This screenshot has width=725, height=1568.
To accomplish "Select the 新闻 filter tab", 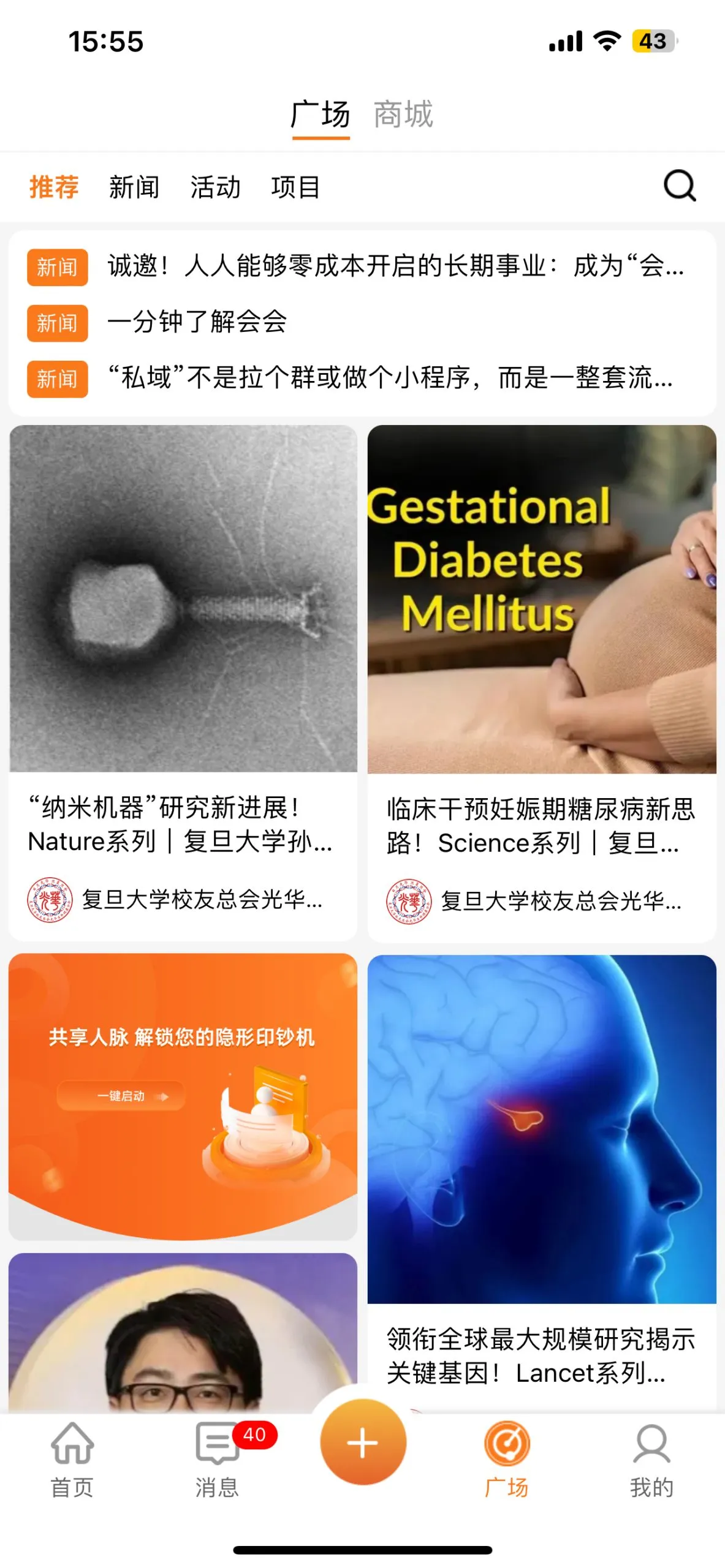I will tap(134, 187).
